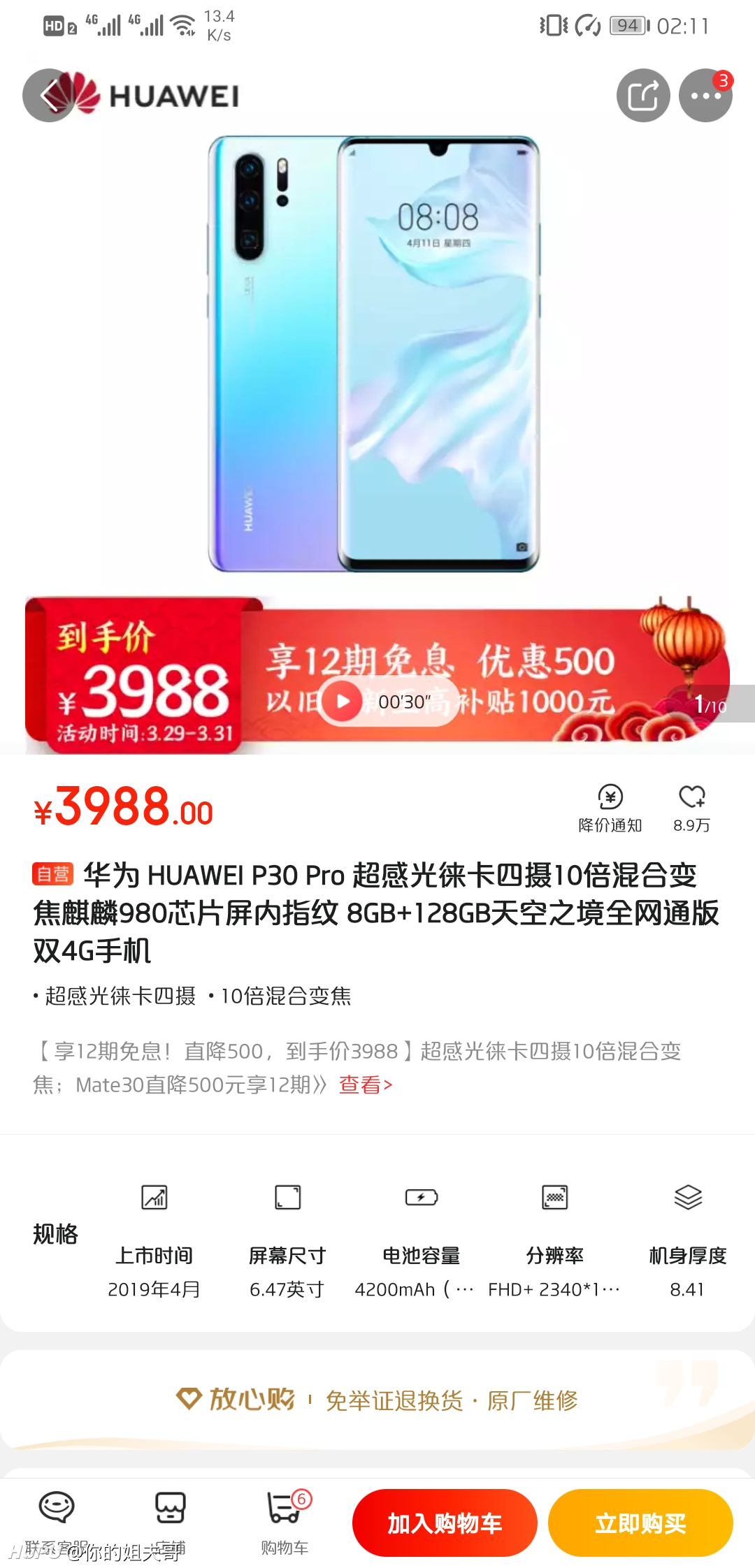This screenshot has height=1568, width=755.
Task: Open the three-dot overflow menu
Action: click(x=705, y=96)
